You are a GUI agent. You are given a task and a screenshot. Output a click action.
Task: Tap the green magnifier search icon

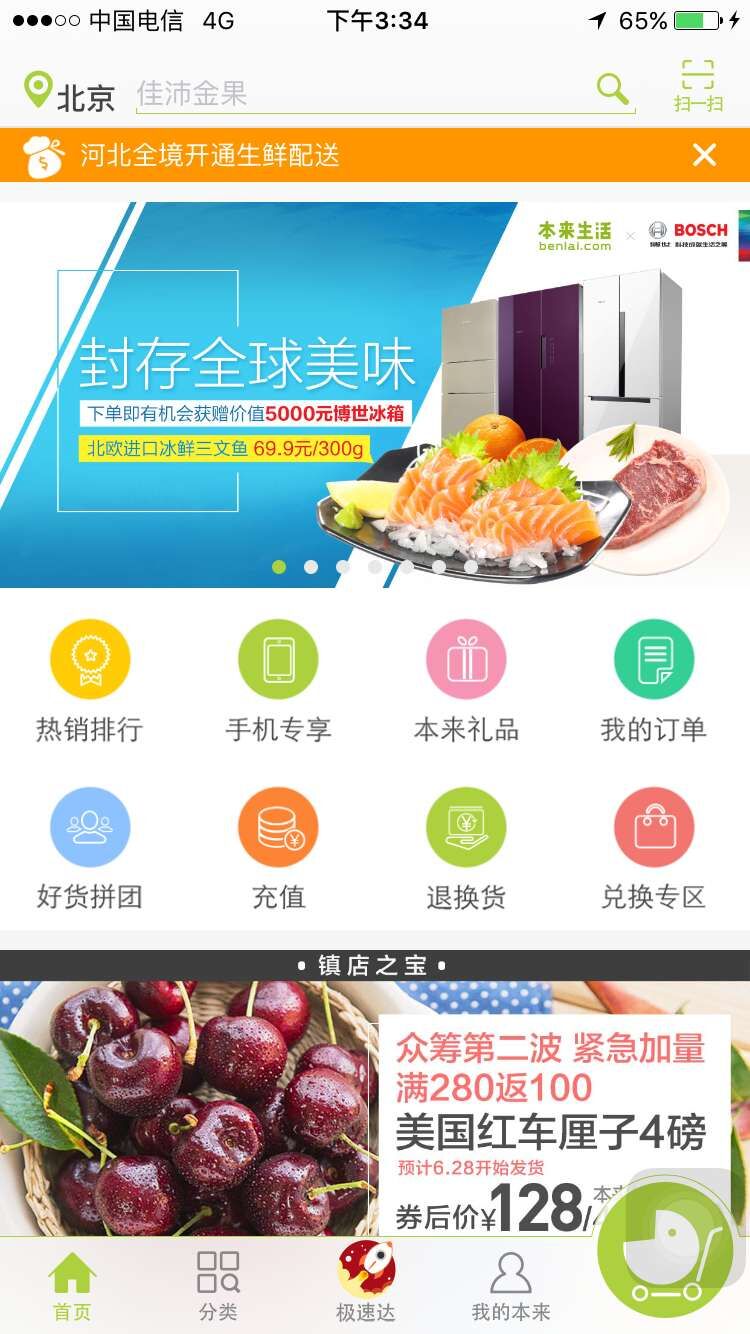(612, 90)
